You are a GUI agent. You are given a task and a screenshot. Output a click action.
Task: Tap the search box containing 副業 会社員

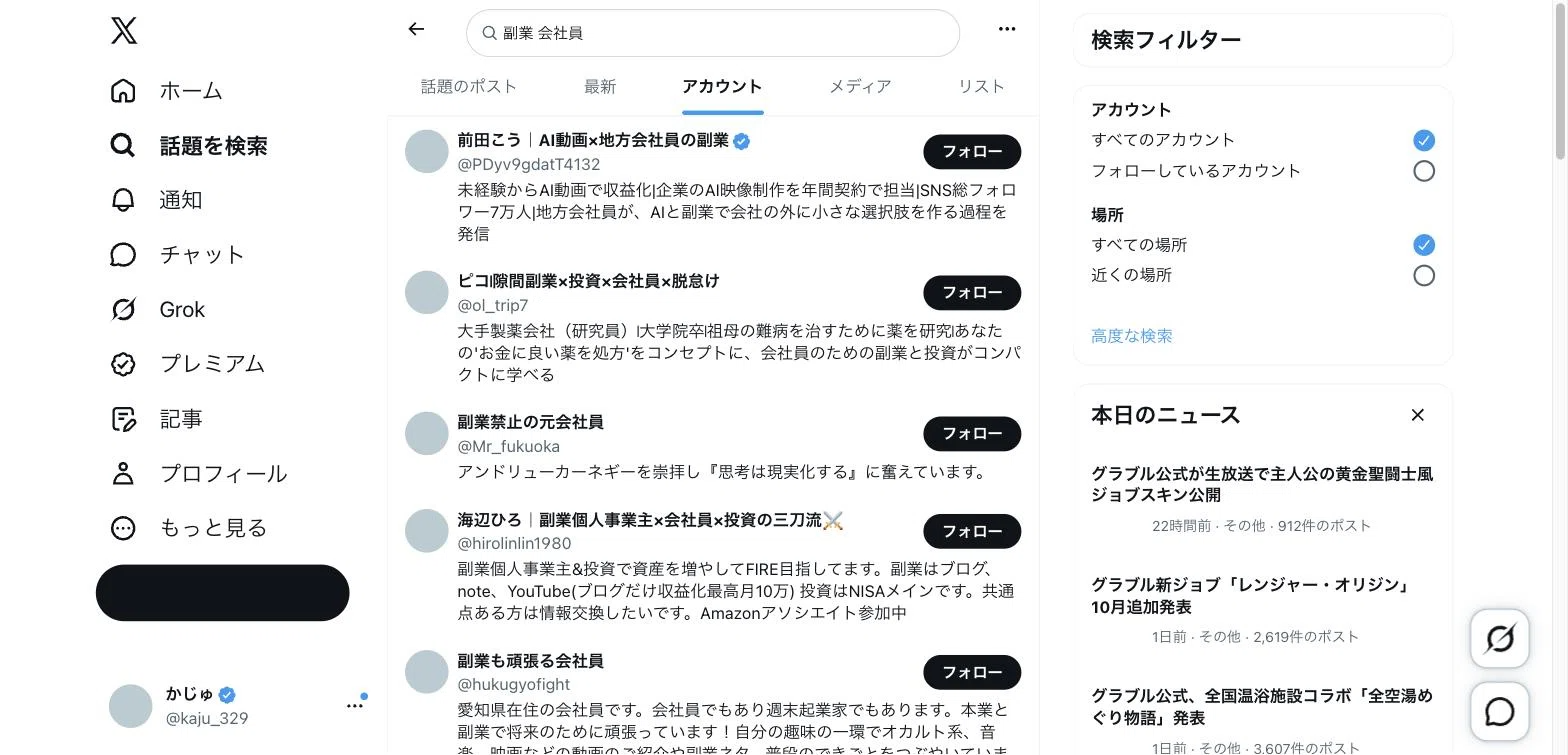click(x=713, y=33)
